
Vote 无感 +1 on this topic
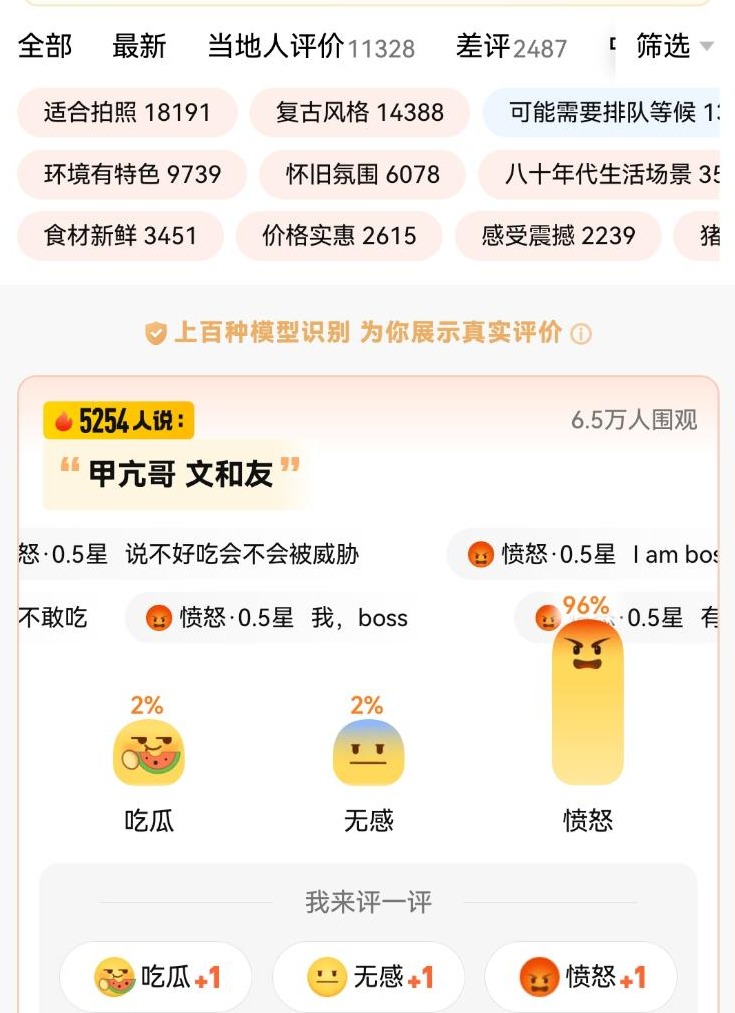368,976
